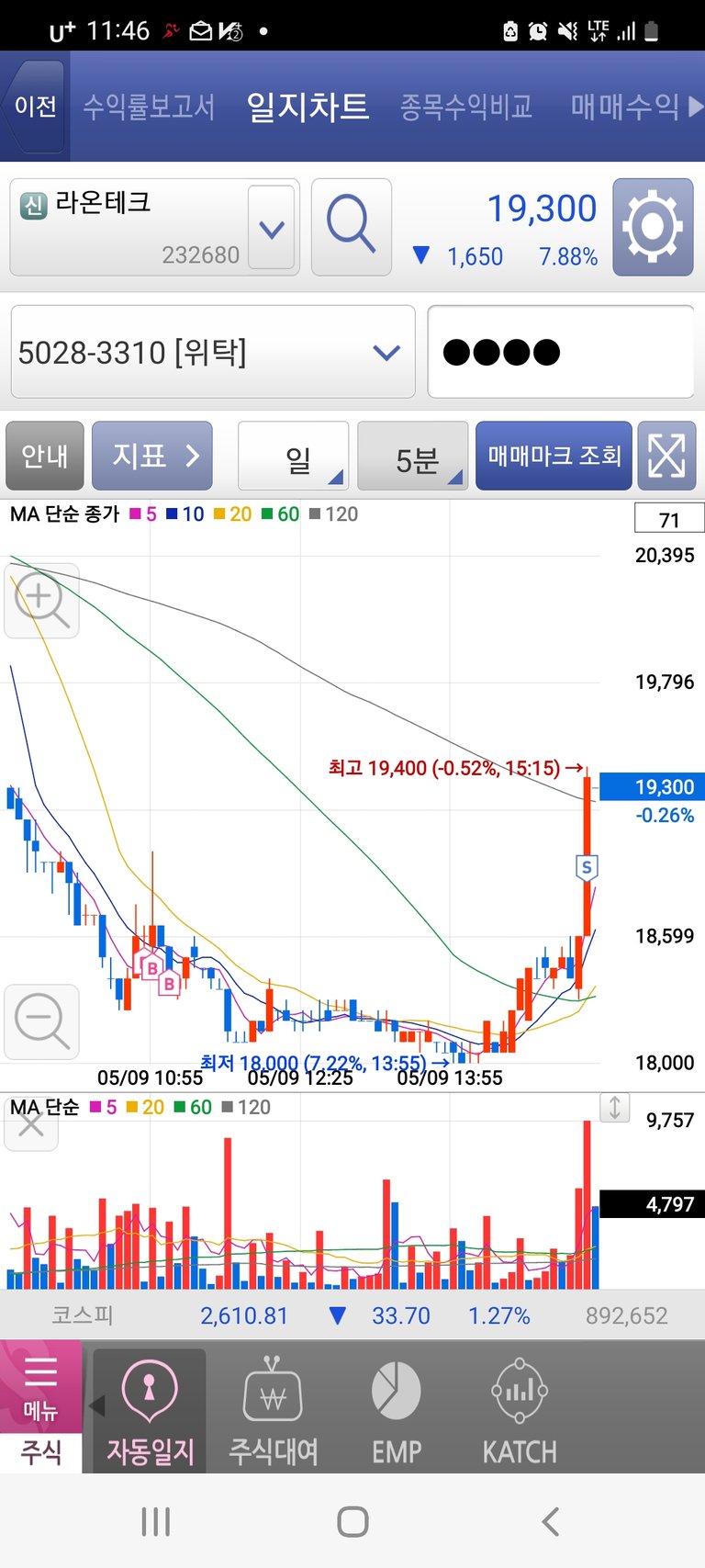Expand the 라온테크 stock dropdown
The height and width of the screenshot is (1568, 705).
pyautogui.click(x=272, y=228)
